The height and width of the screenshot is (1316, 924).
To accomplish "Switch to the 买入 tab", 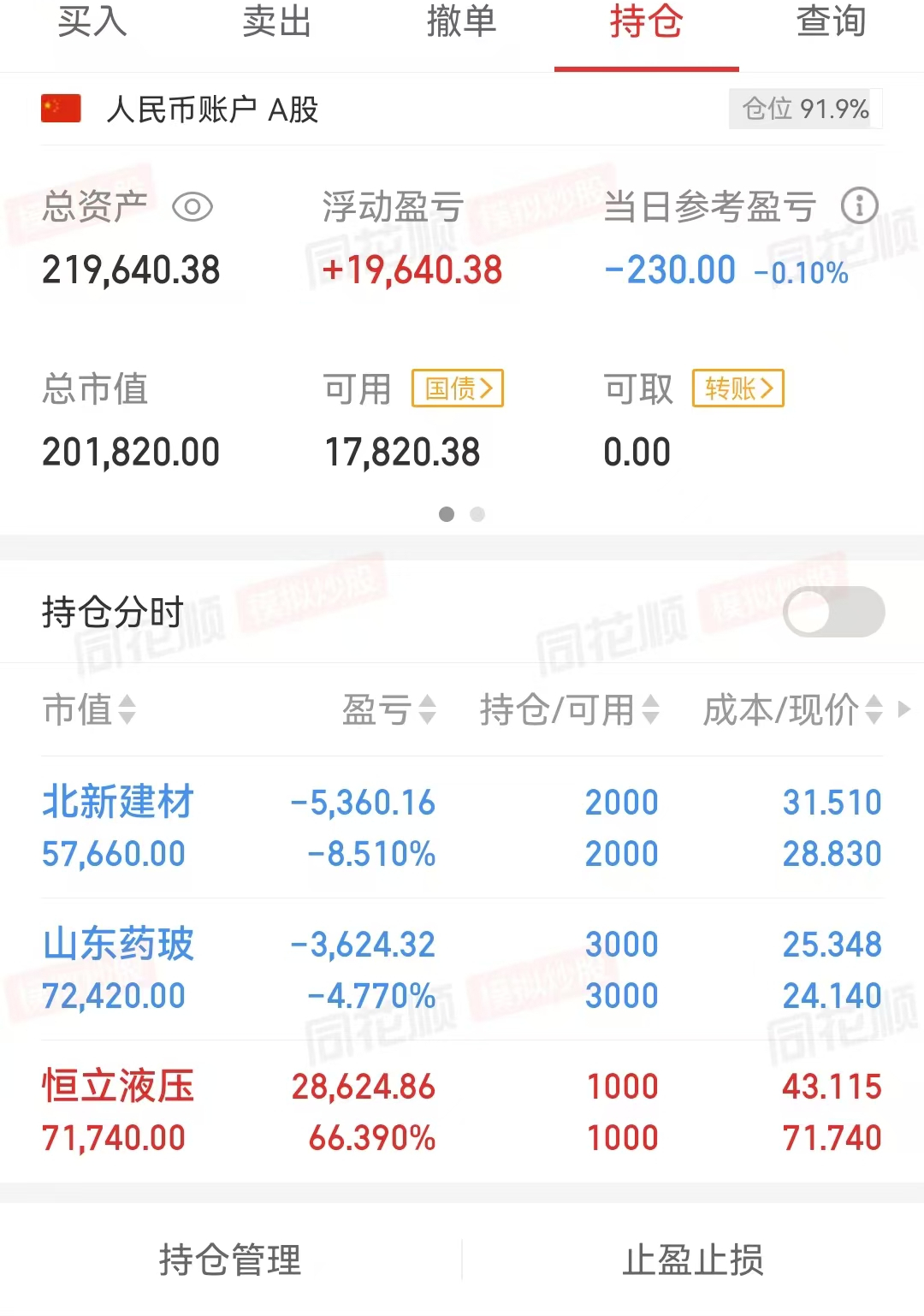I will [x=92, y=24].
